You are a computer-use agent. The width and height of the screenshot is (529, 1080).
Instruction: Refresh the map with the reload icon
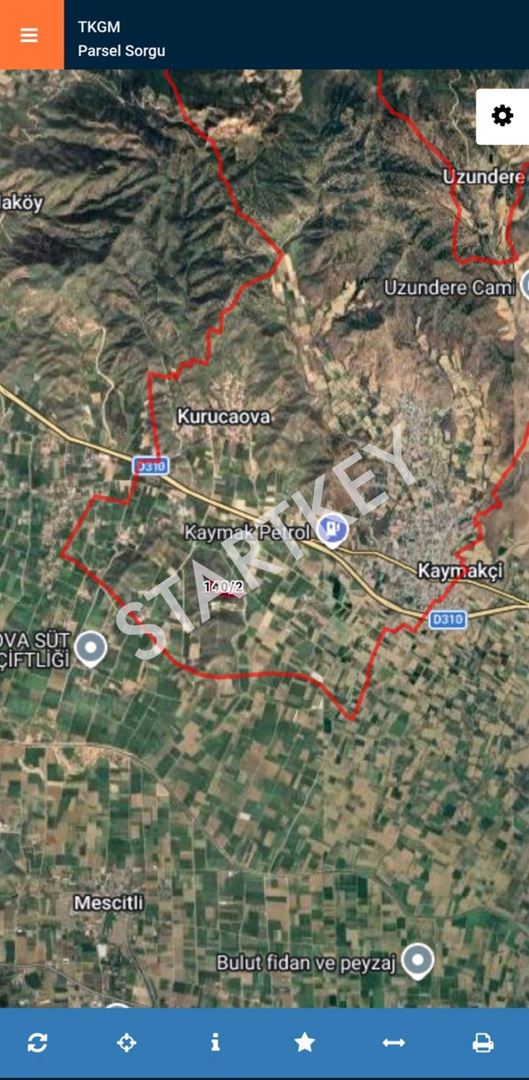click(x=37, y=1043)
